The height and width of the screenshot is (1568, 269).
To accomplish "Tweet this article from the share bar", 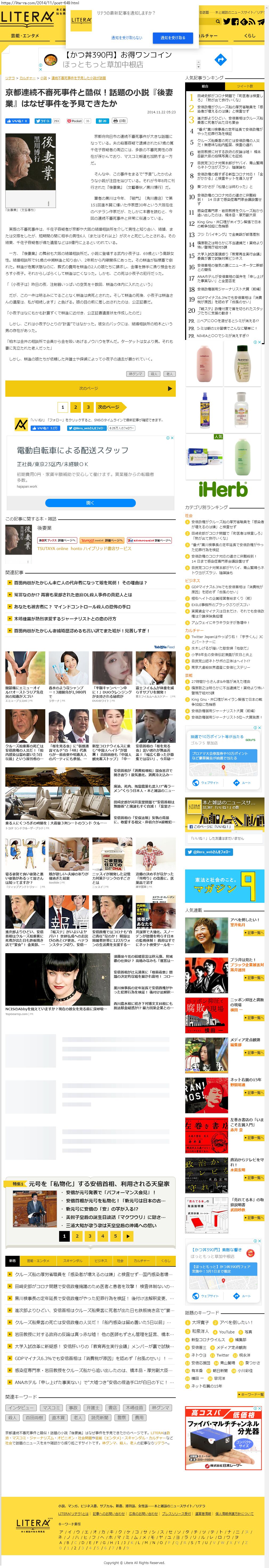I will coord(43,121).
